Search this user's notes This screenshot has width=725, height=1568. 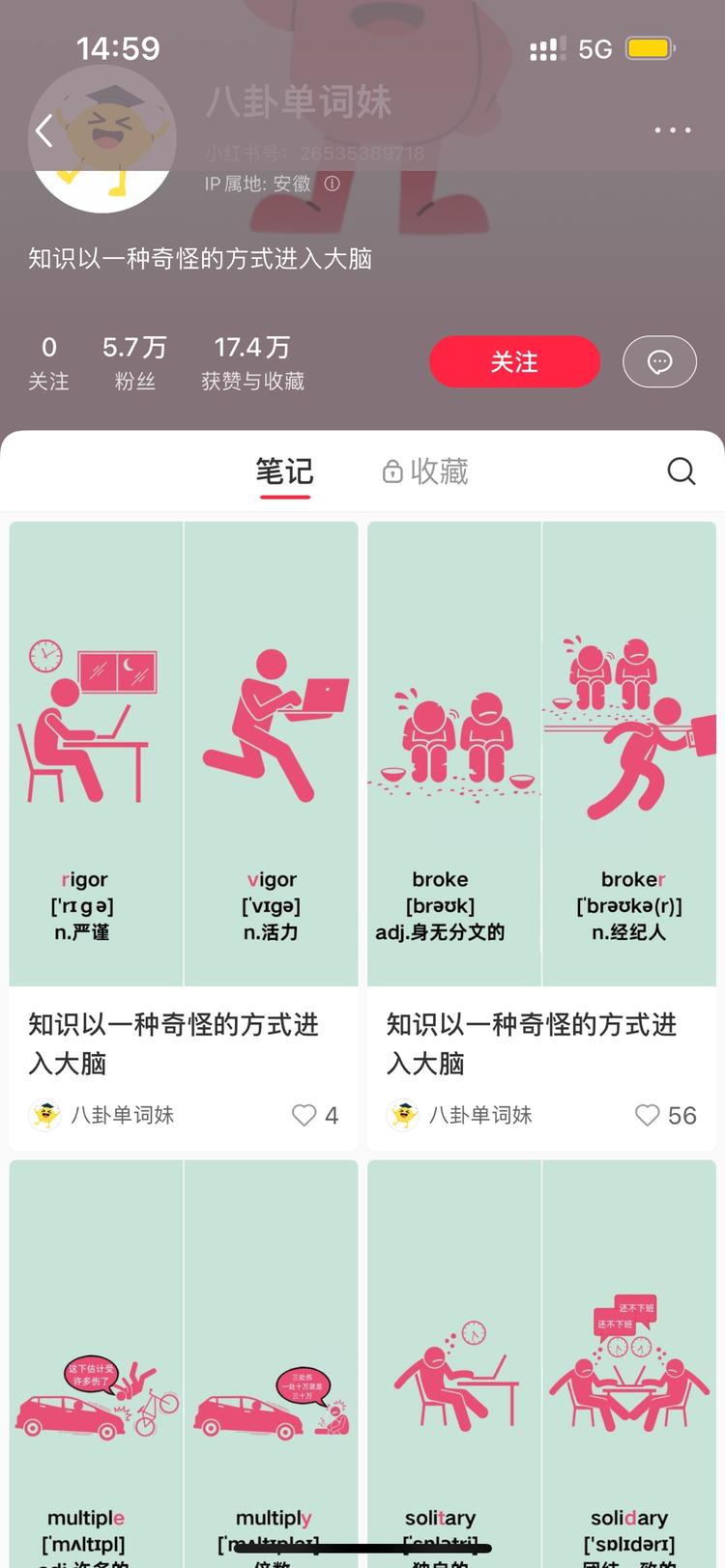(x=681, y=471)
